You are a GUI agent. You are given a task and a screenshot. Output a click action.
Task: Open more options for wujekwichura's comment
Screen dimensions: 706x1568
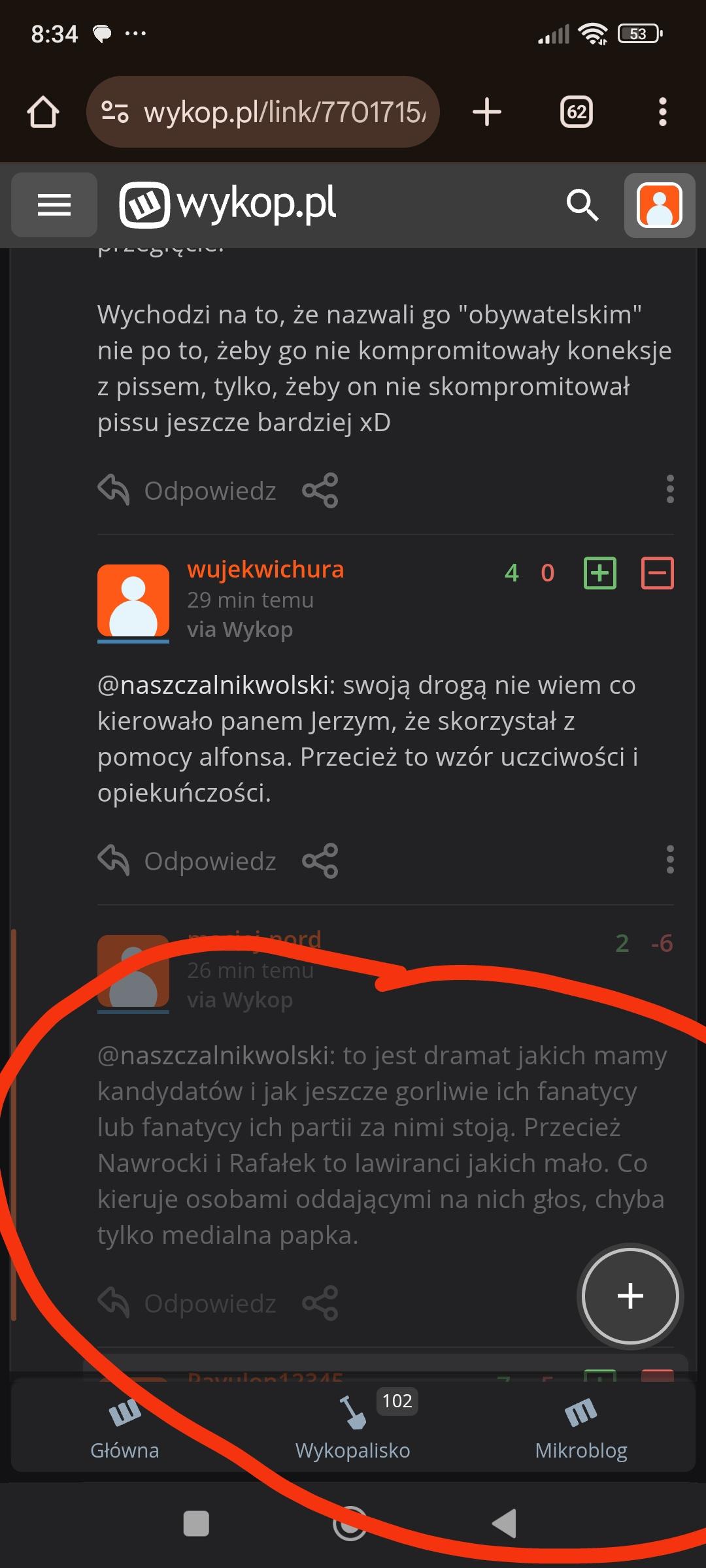pyautogui.click(x=669, y=860)
